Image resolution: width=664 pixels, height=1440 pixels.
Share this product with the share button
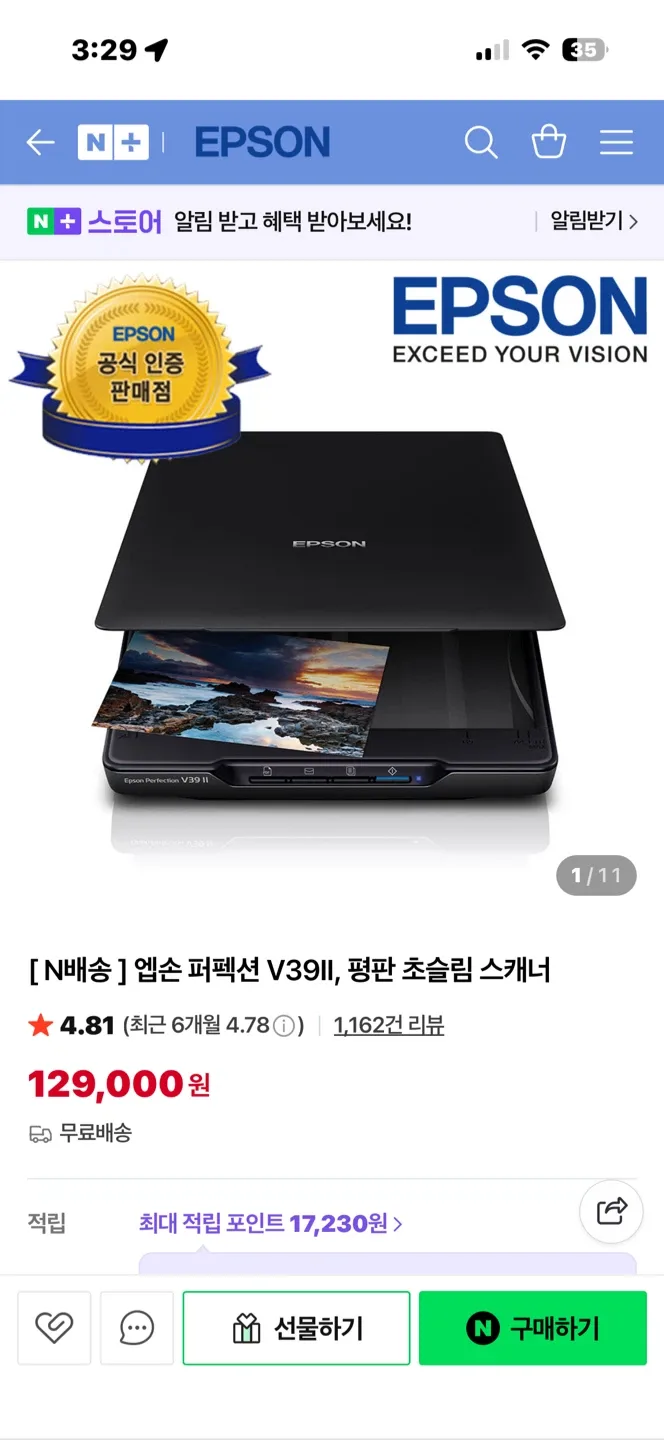tap(611, 1211)
